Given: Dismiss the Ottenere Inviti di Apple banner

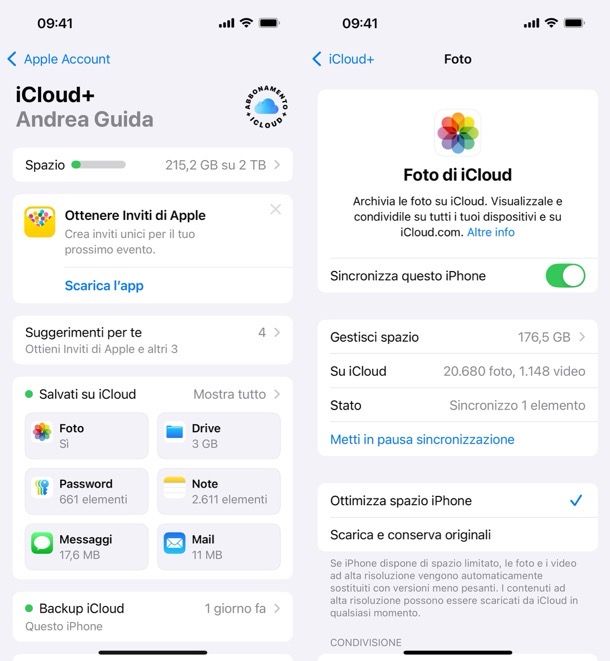Looking at the screenshot, I should [276, 209].
